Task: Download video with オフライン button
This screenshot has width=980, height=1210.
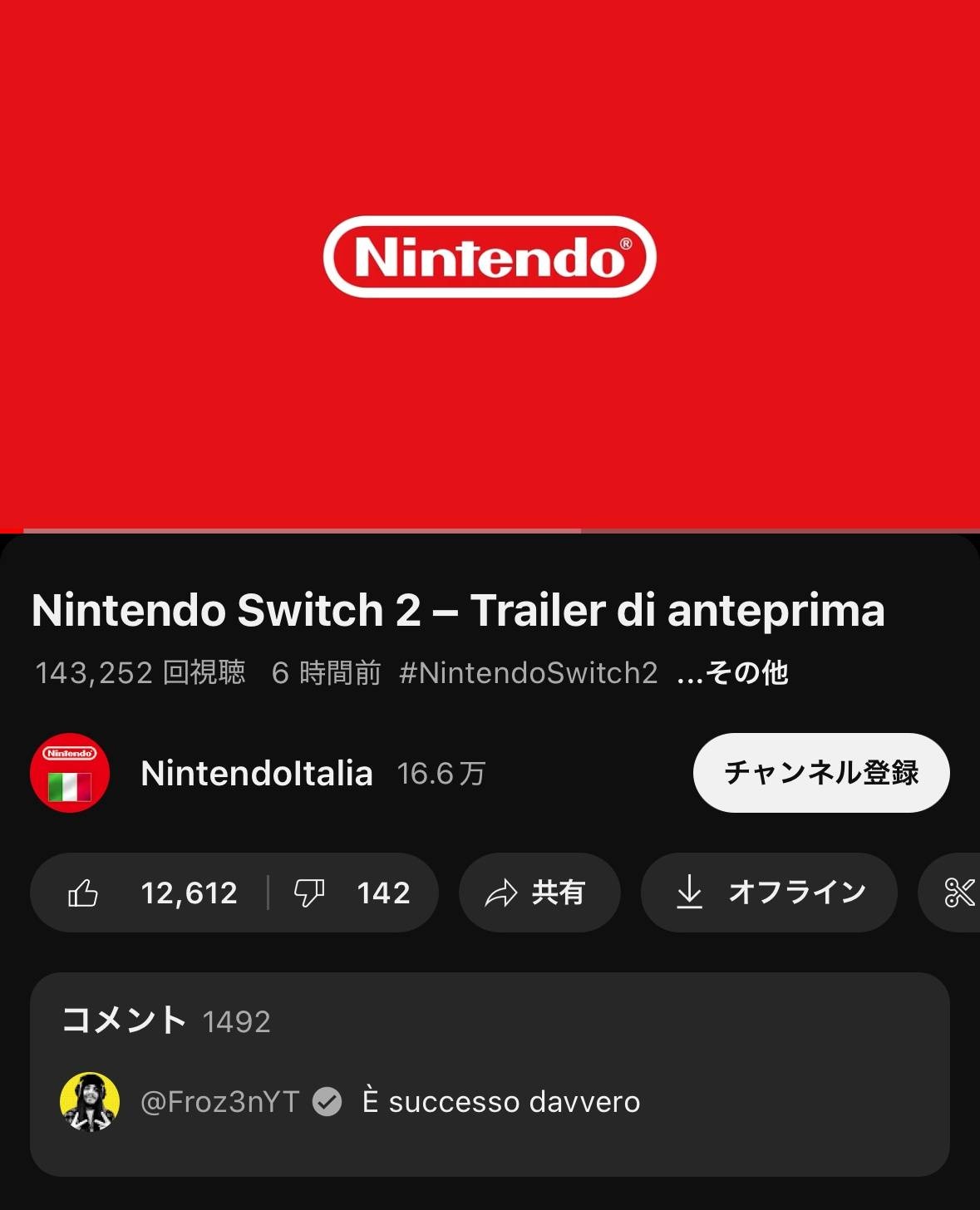Action: (x=768, y=893)
